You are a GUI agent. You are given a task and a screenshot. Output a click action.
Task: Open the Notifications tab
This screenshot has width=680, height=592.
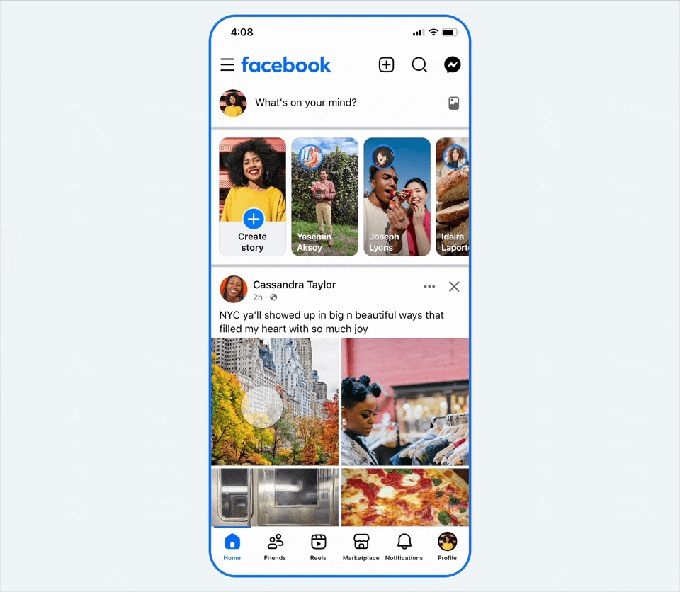(x=404, y=545)
